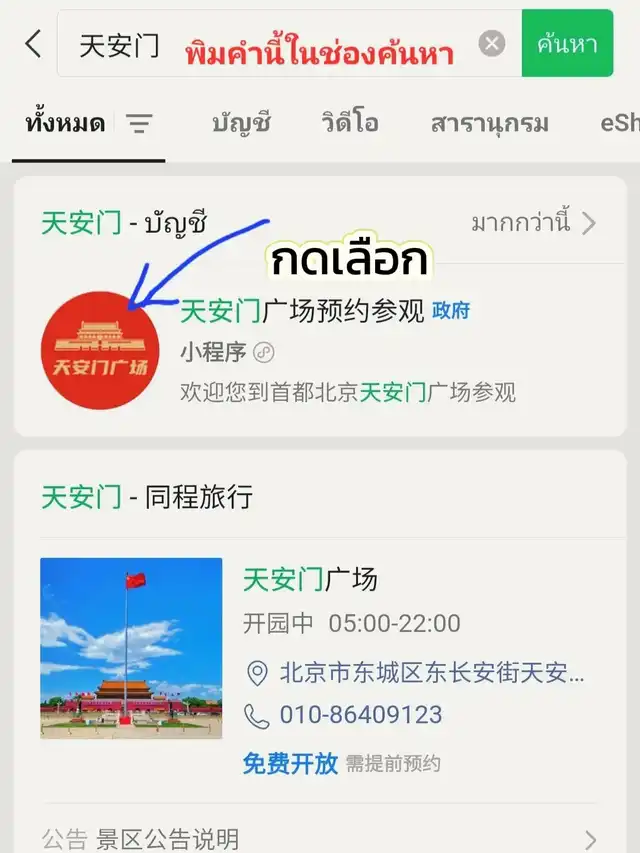Open the 天安门广场 attraction card
This screenshot has height=853, width=640.
310,579
